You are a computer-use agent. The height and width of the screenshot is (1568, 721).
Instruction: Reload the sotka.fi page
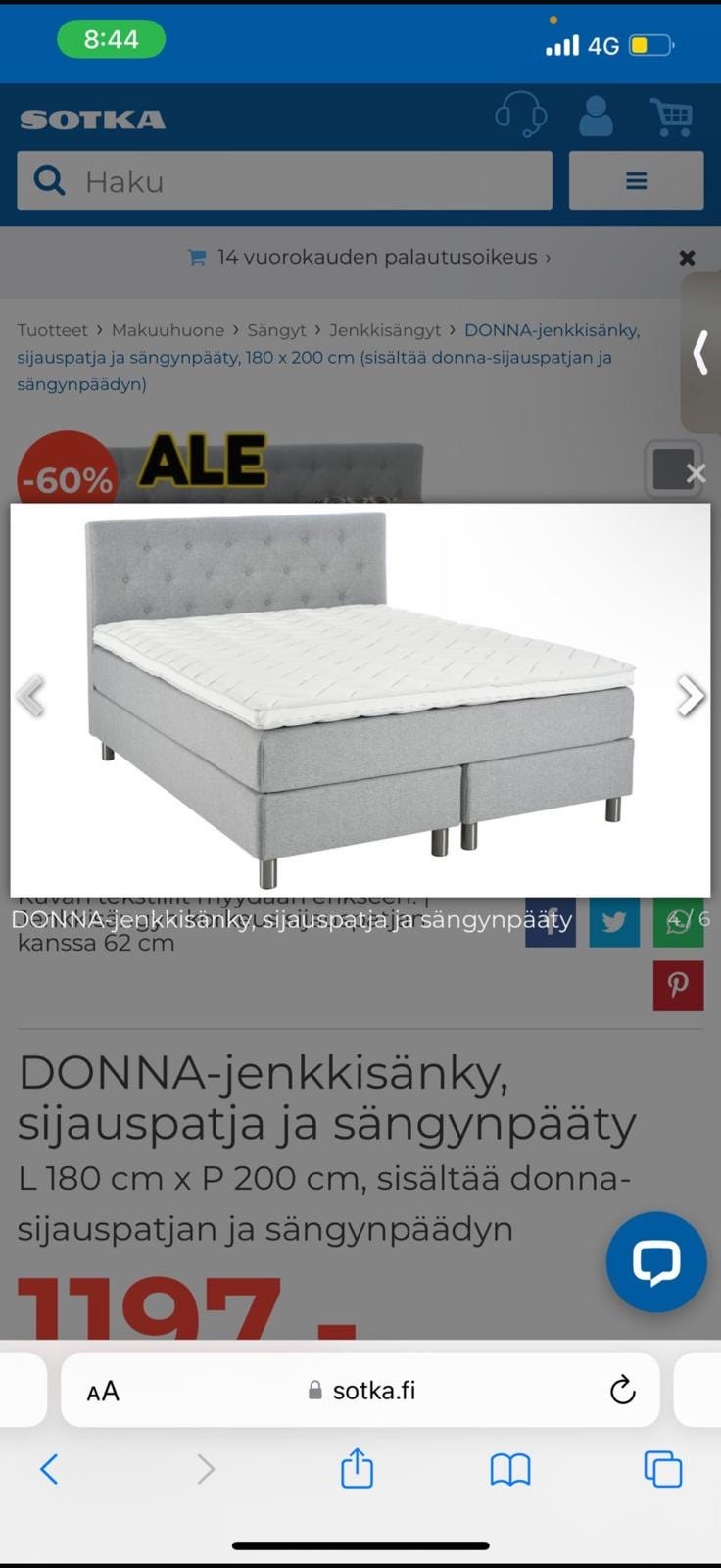(622, 1390)
